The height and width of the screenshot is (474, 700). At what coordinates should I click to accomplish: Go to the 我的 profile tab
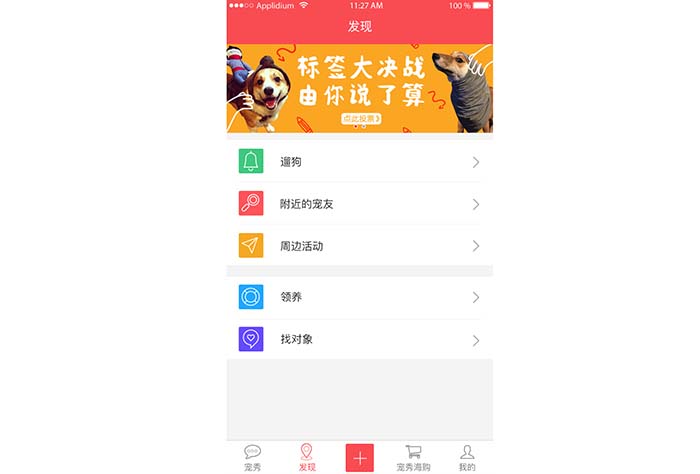[467, 457]
